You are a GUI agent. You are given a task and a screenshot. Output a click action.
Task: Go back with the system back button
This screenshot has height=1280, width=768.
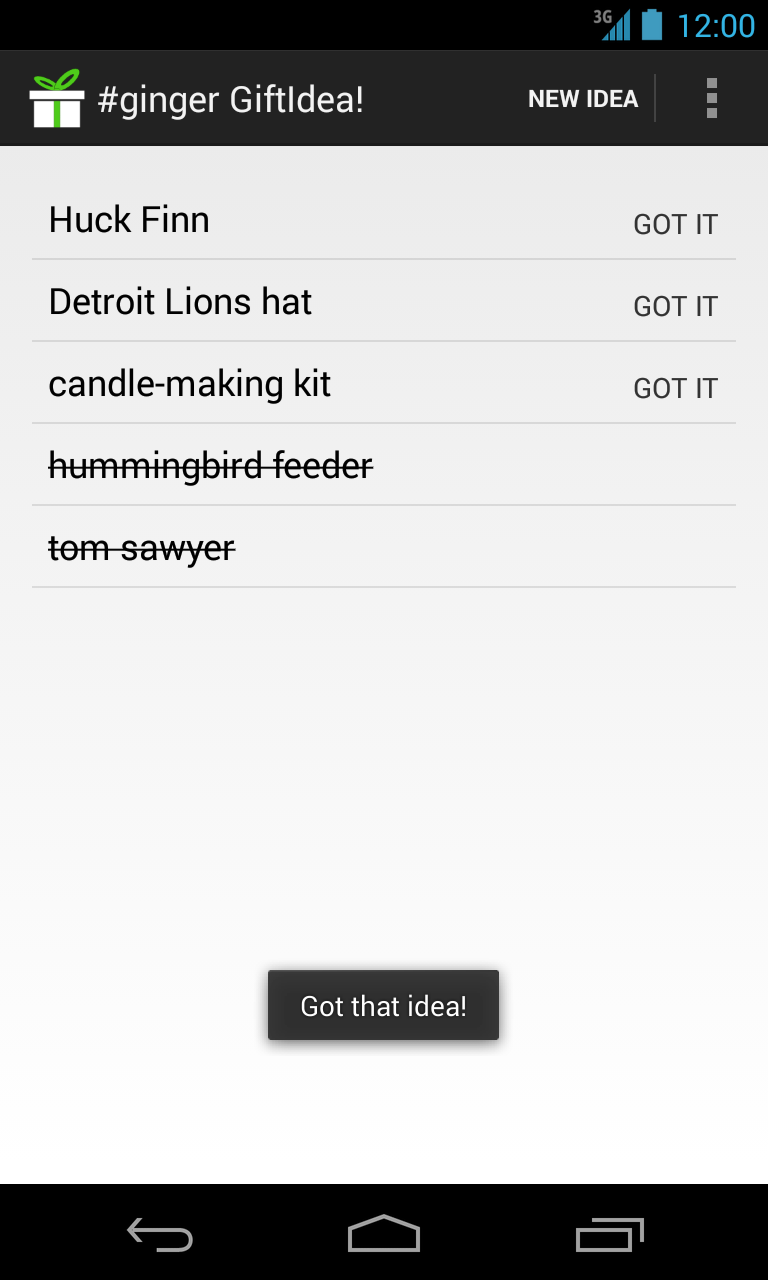160,1234
